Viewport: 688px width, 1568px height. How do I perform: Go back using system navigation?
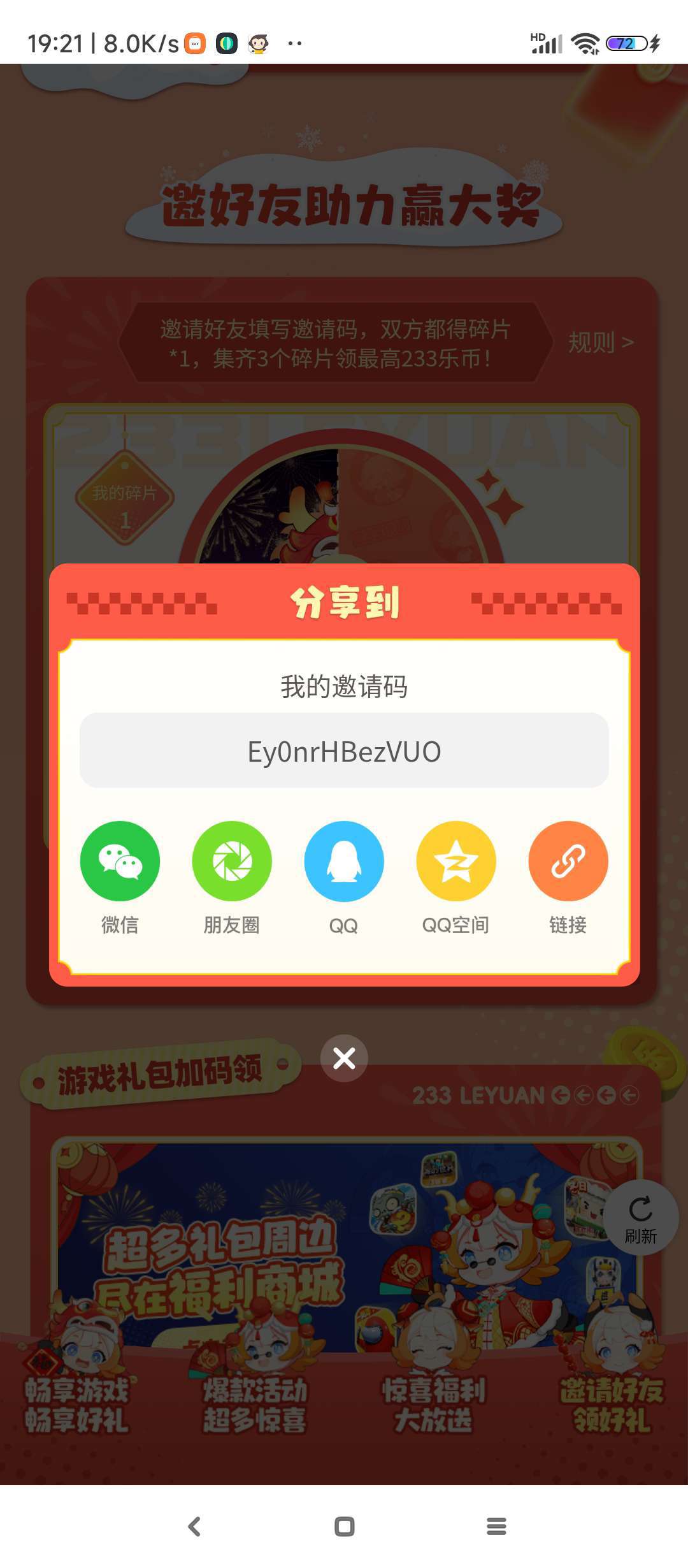click(194, 1527)
